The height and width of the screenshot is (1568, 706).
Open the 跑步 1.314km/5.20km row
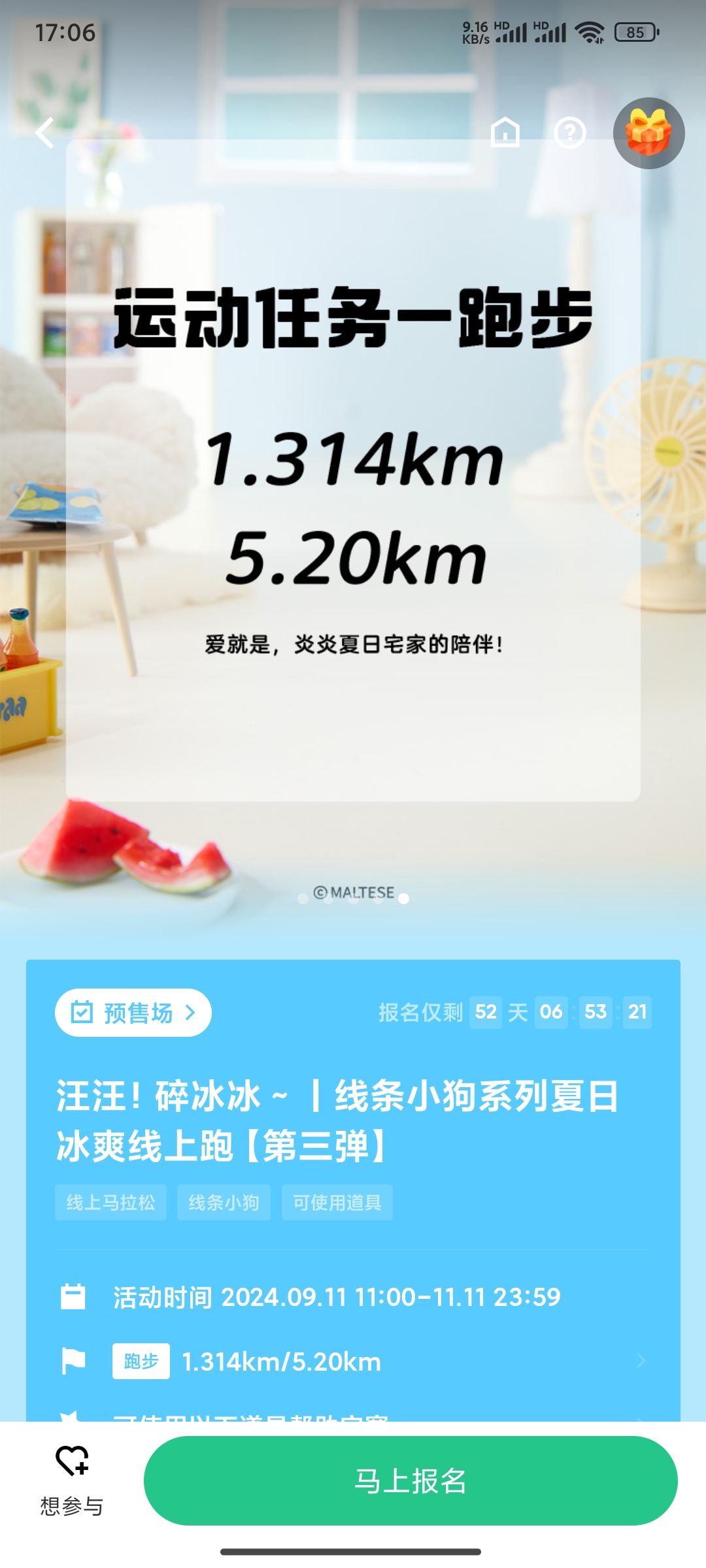click(353, 1362)
